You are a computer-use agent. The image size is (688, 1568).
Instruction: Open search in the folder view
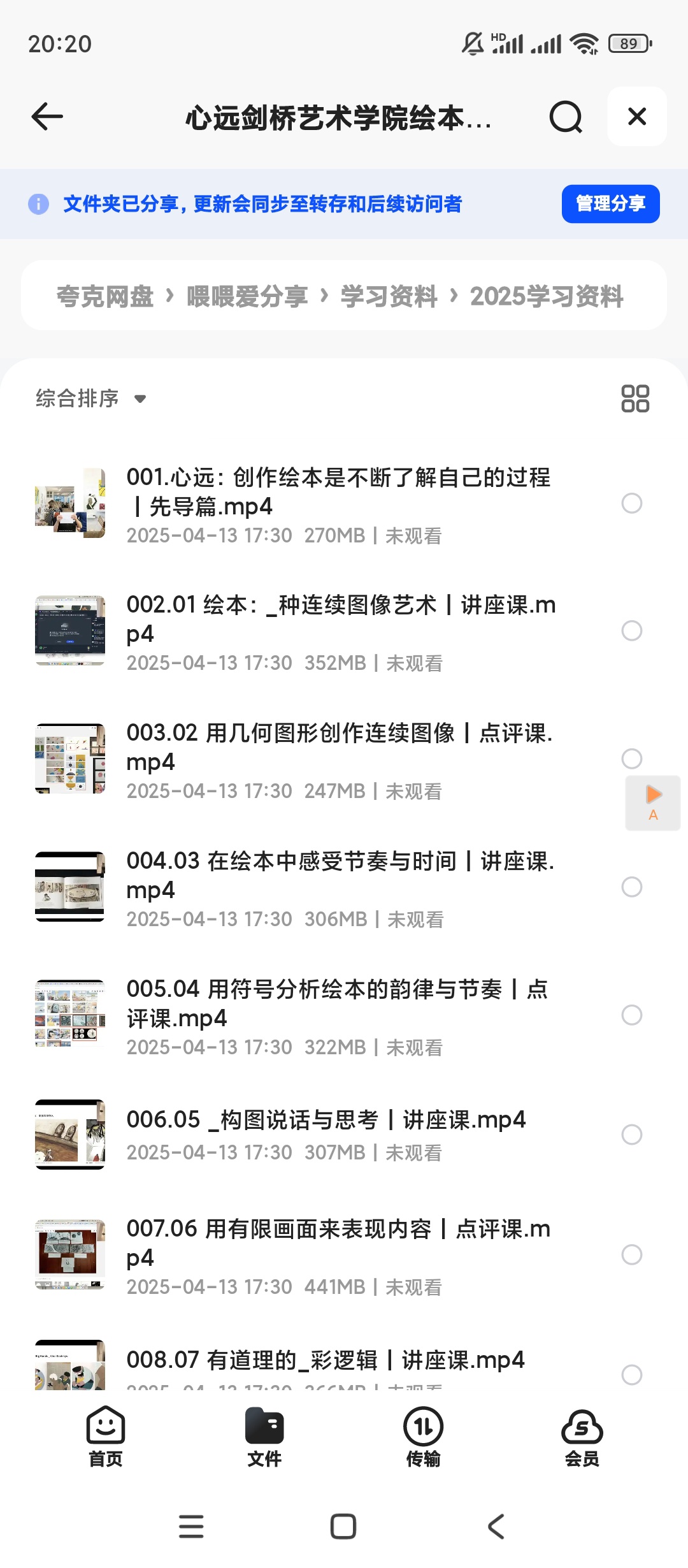(566, 117)
